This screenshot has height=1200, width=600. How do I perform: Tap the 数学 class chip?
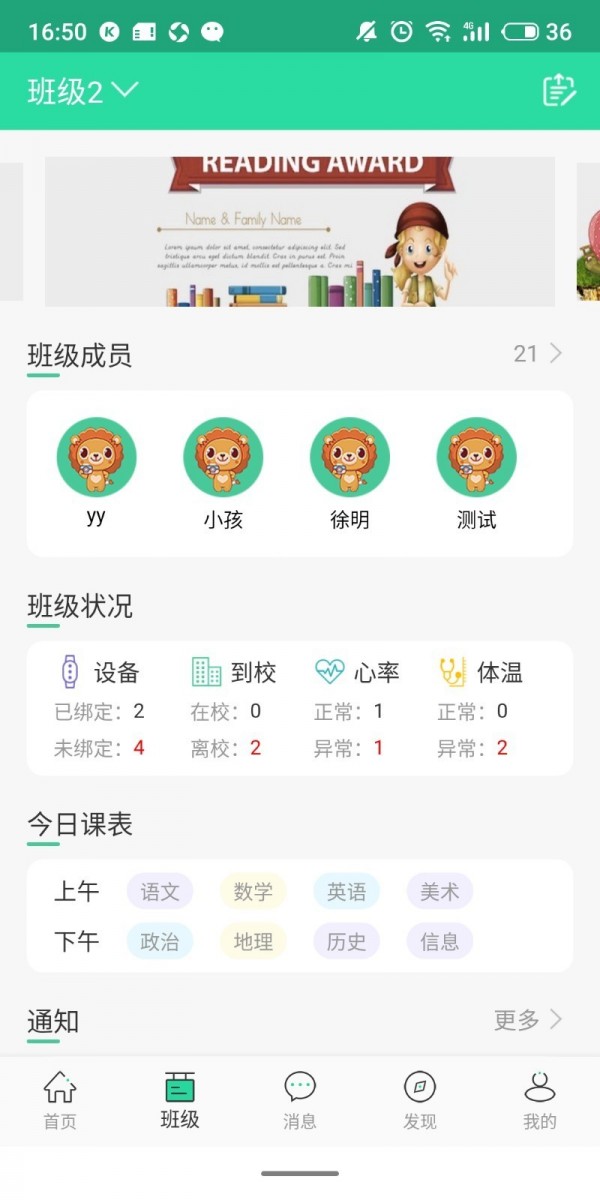253,891
